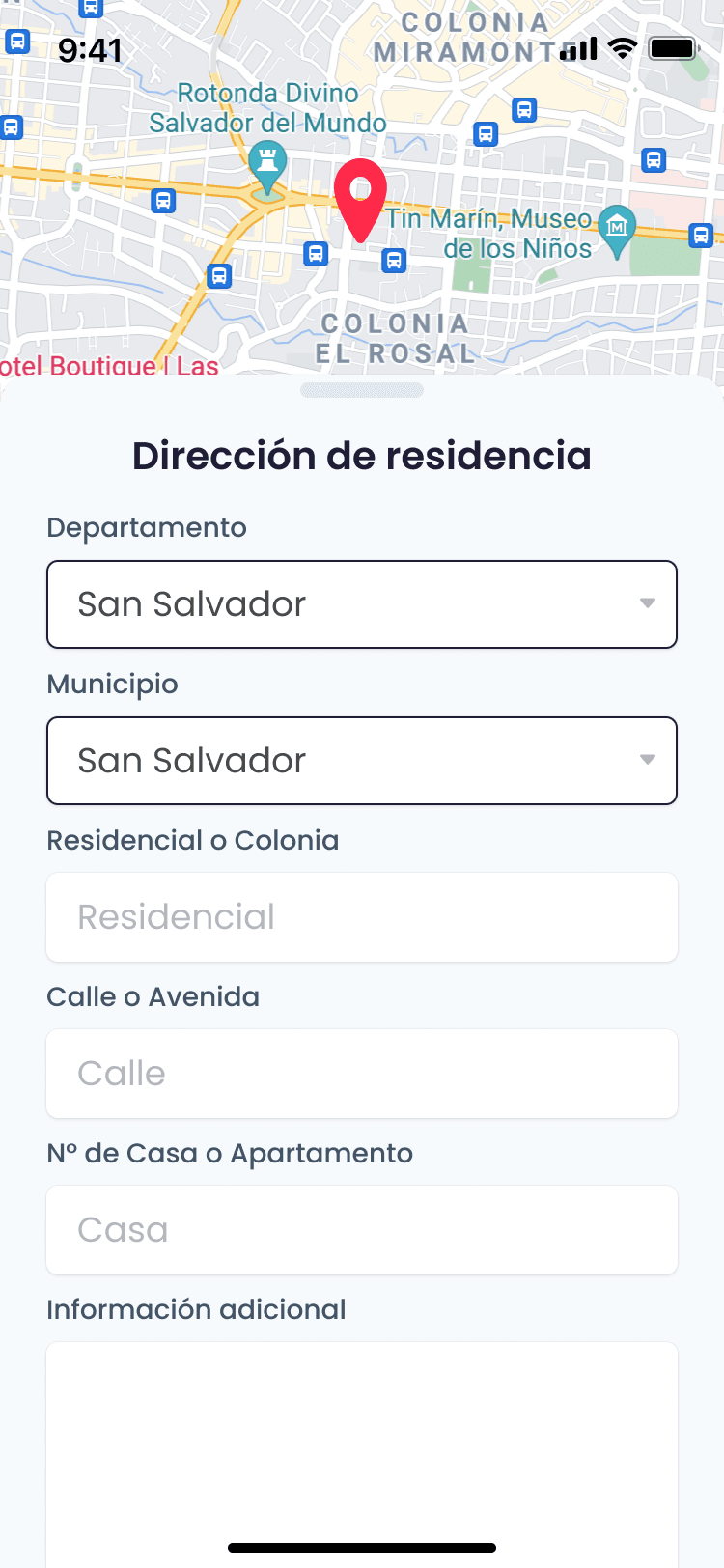The width and height of the screenshot is (724, 1568).
Task: Click the bus stop icon near Colonia El Rosal
Action: (x=317, y=253)
